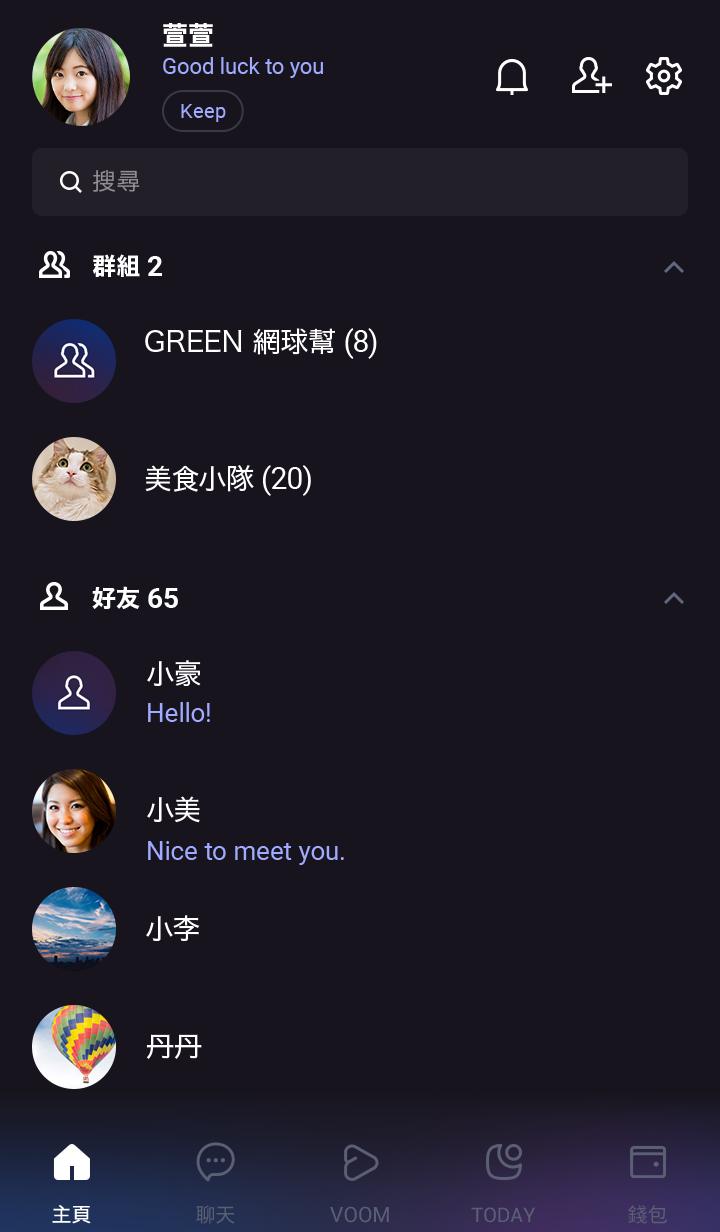Screen dimensions: 720x1232
Task: Switch to the VOOM tab
Action: click(x=360, y=1183)
